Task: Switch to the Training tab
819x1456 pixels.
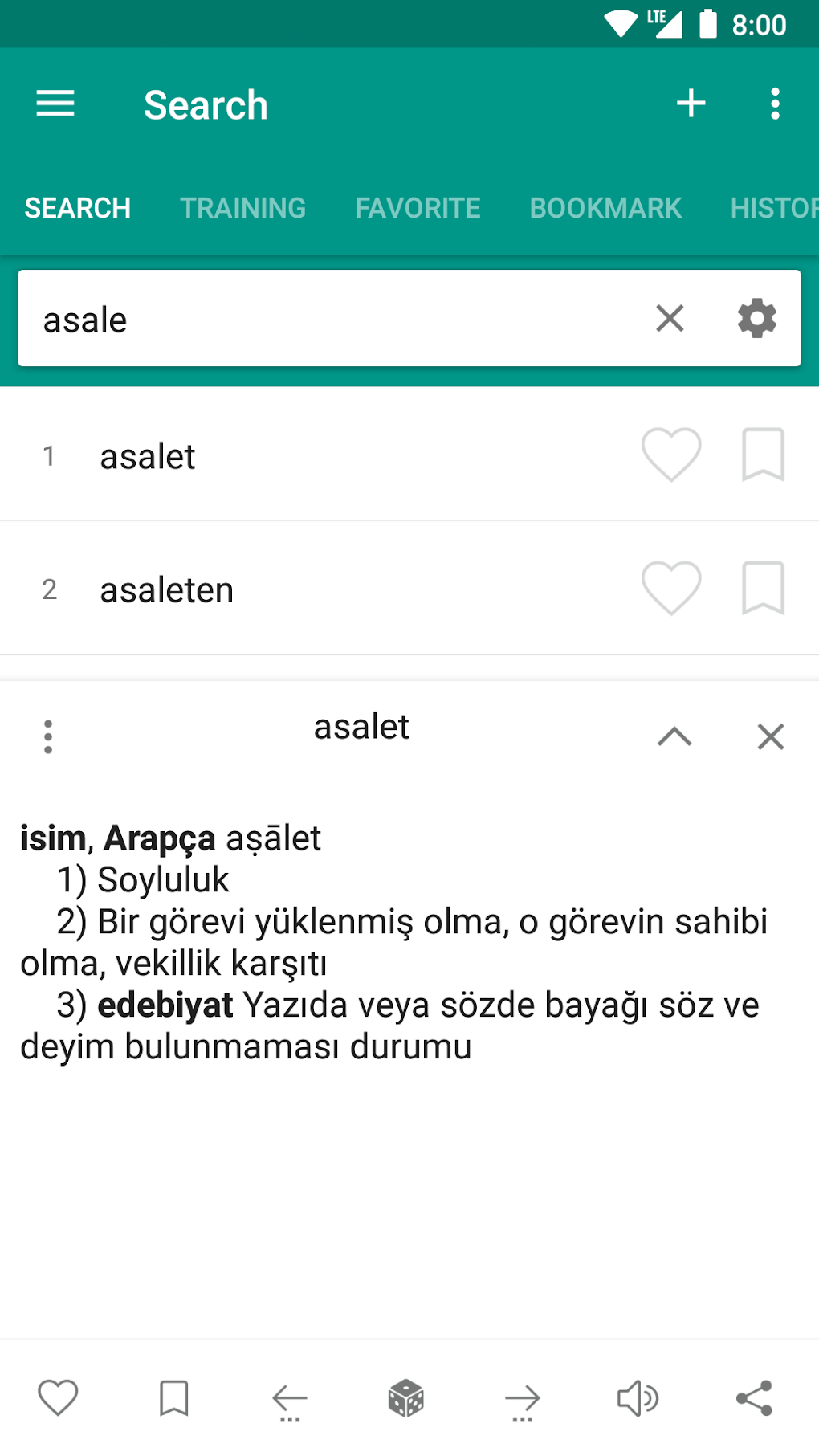Action: tap(242, 208)
